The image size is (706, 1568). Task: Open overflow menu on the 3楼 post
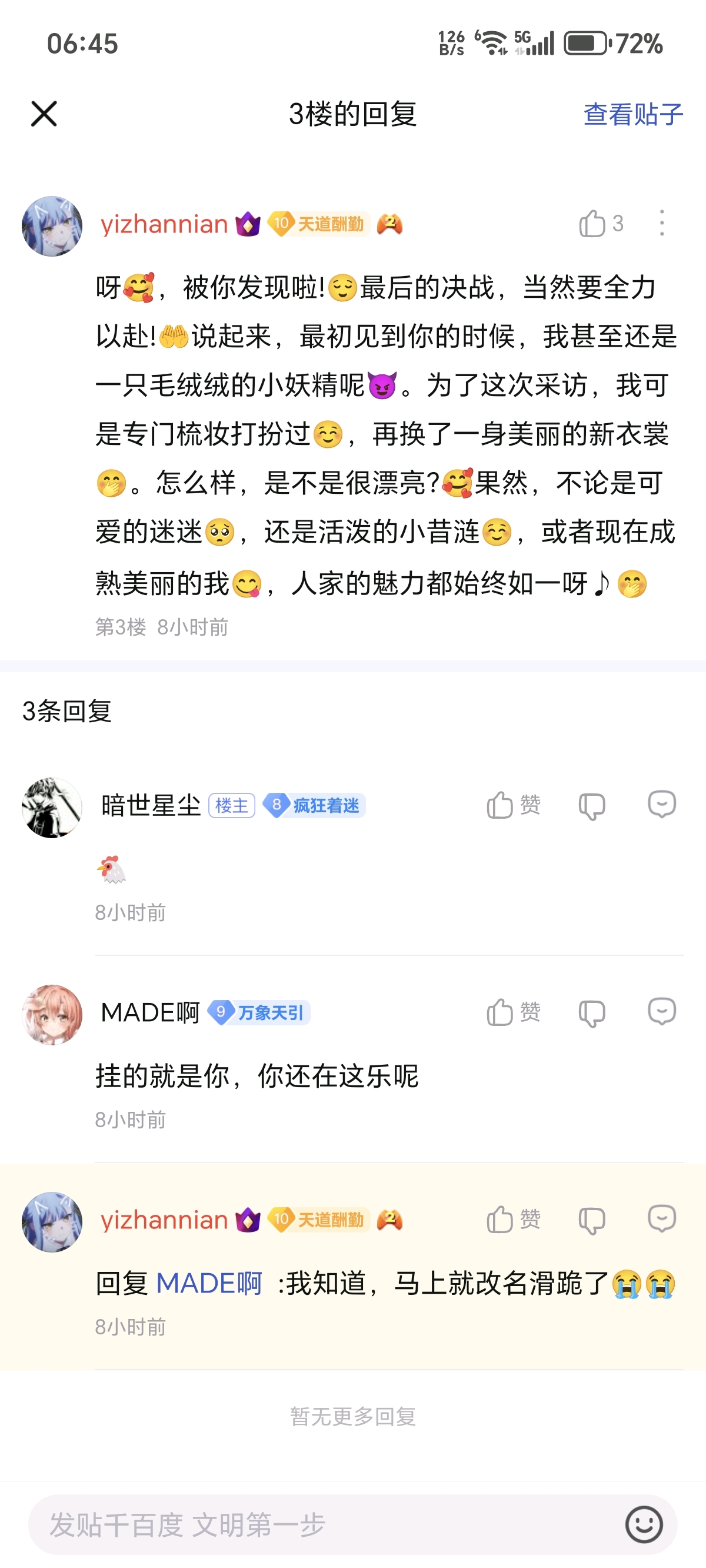pos(661,224)
